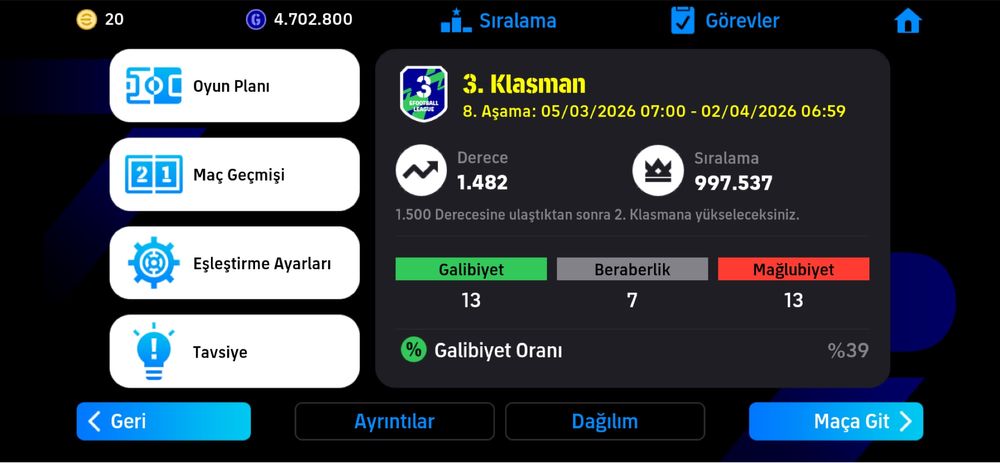1000x463 pixels.
Task: Open the home icon
Action: [x=907, y=21]
